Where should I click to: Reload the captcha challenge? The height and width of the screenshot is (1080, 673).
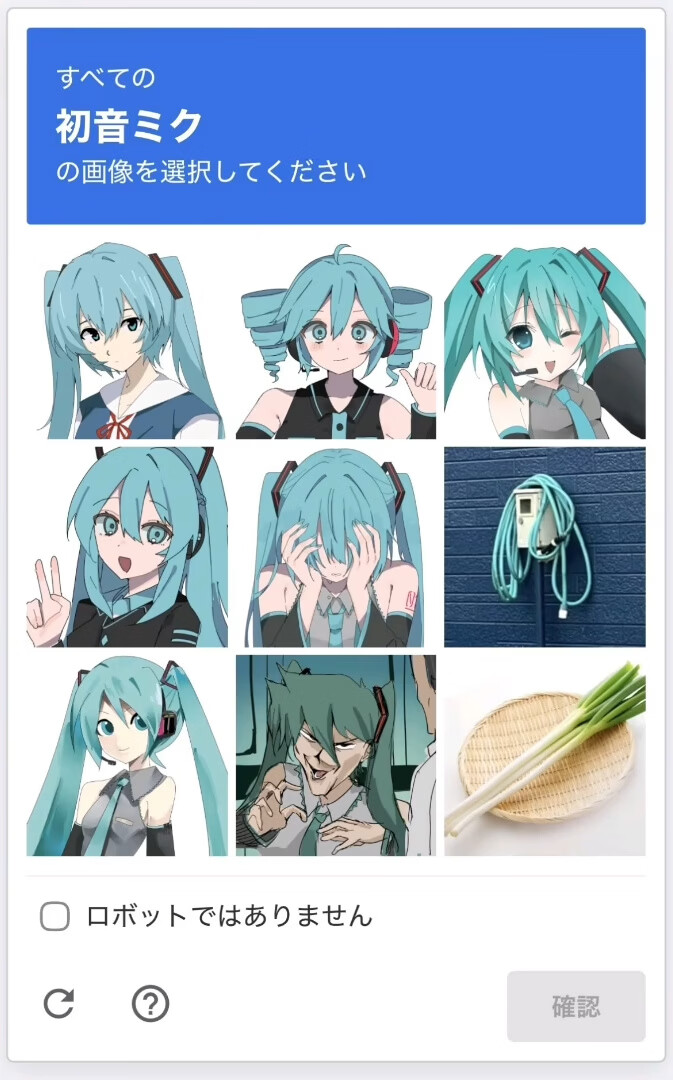point(59,1003)
